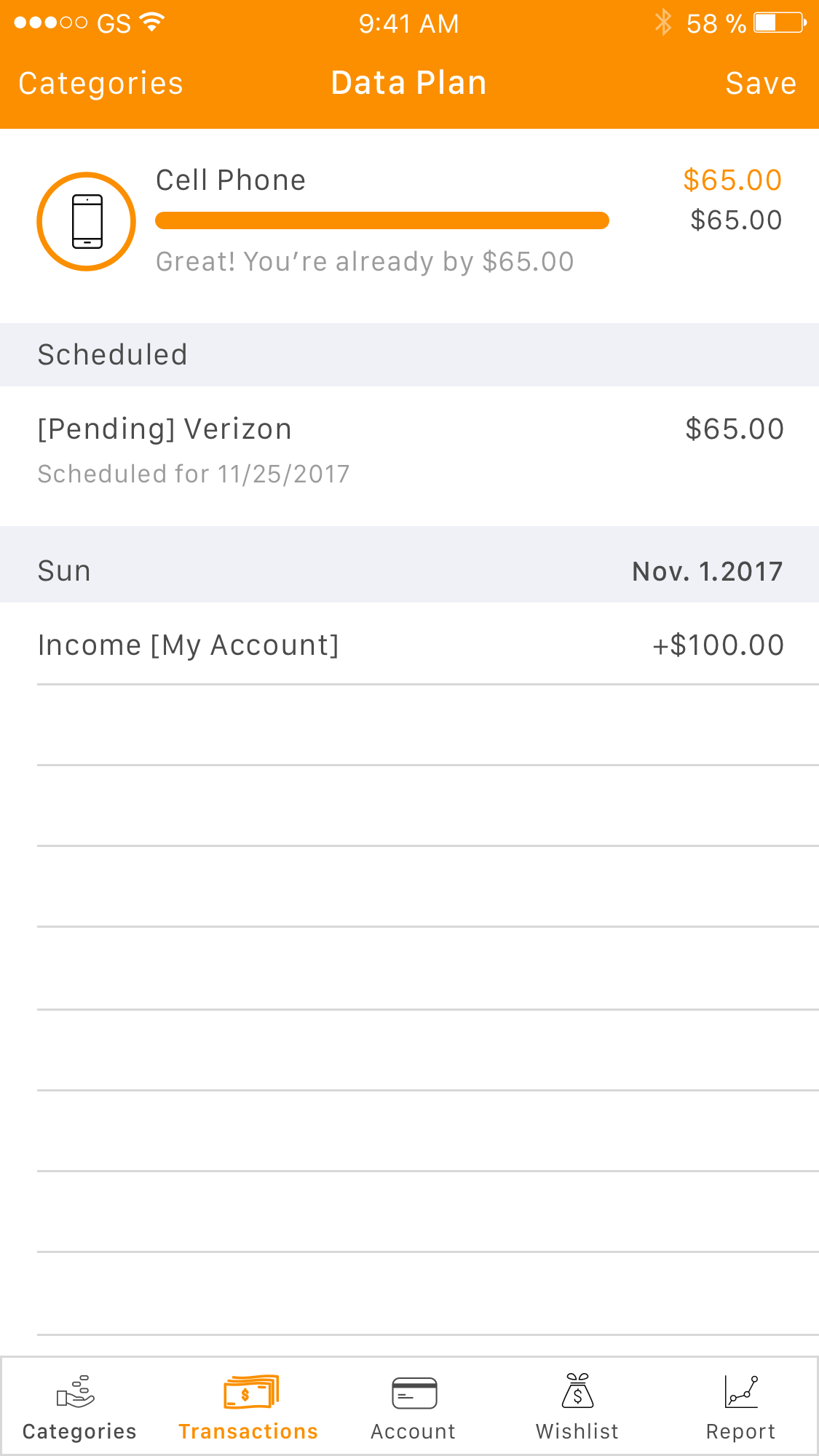Select the Transactions tab
The image size is (819, 1456).
(x=248, y=1407)
